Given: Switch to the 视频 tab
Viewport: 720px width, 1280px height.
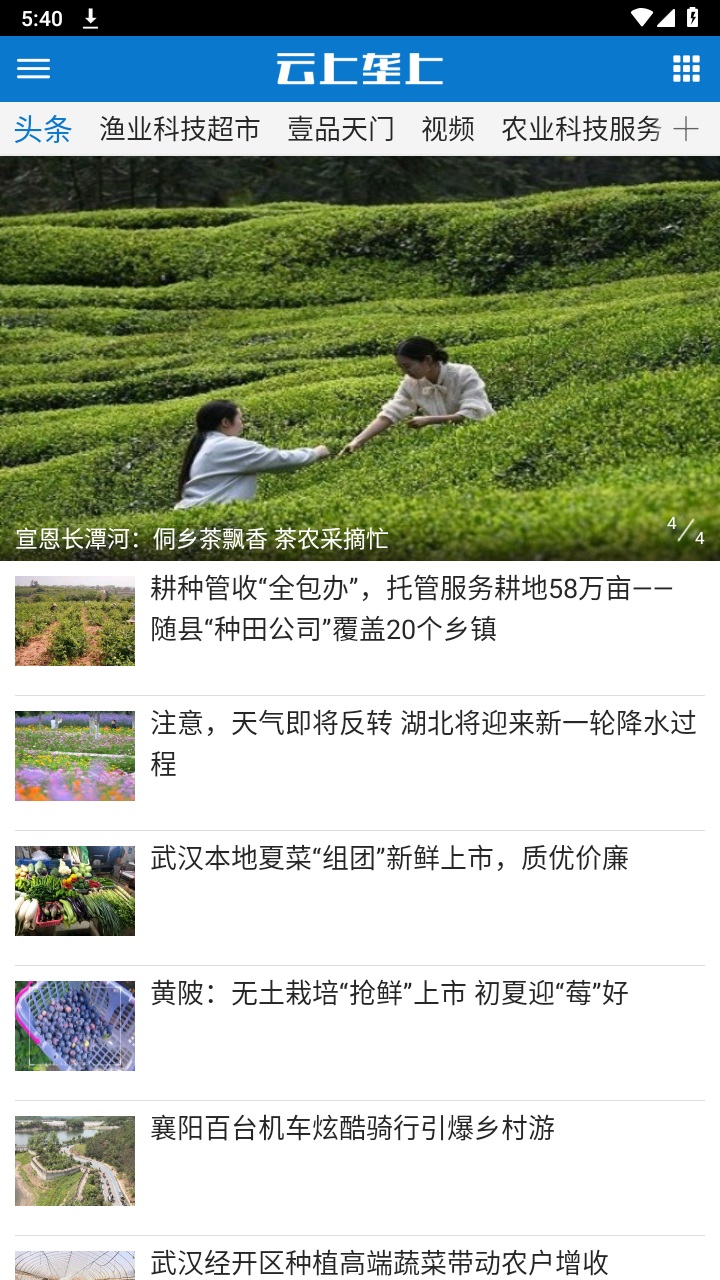Looking at the screenshot, I should point(448,130).
